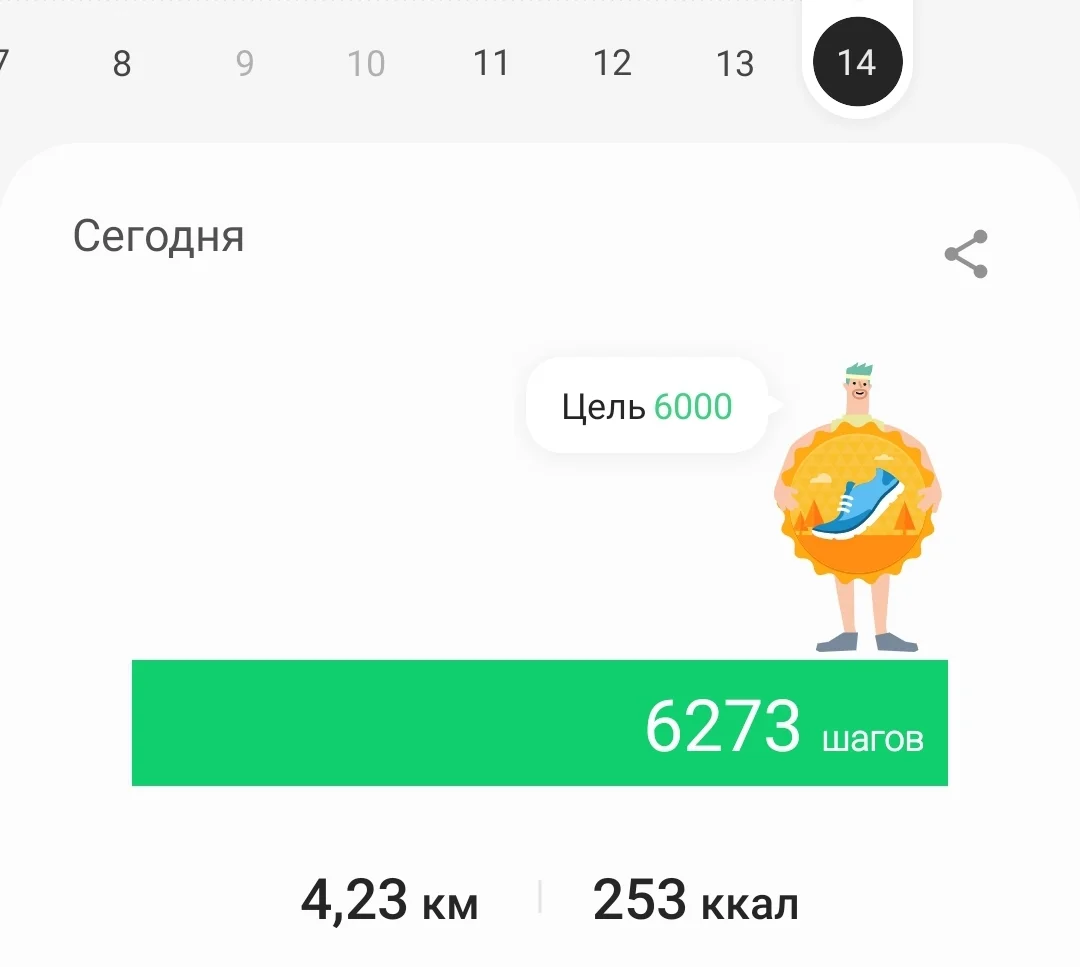The width and height of the screenshot is (1080, 967).
Task: Tap the selected day 14
Action: 857,63
